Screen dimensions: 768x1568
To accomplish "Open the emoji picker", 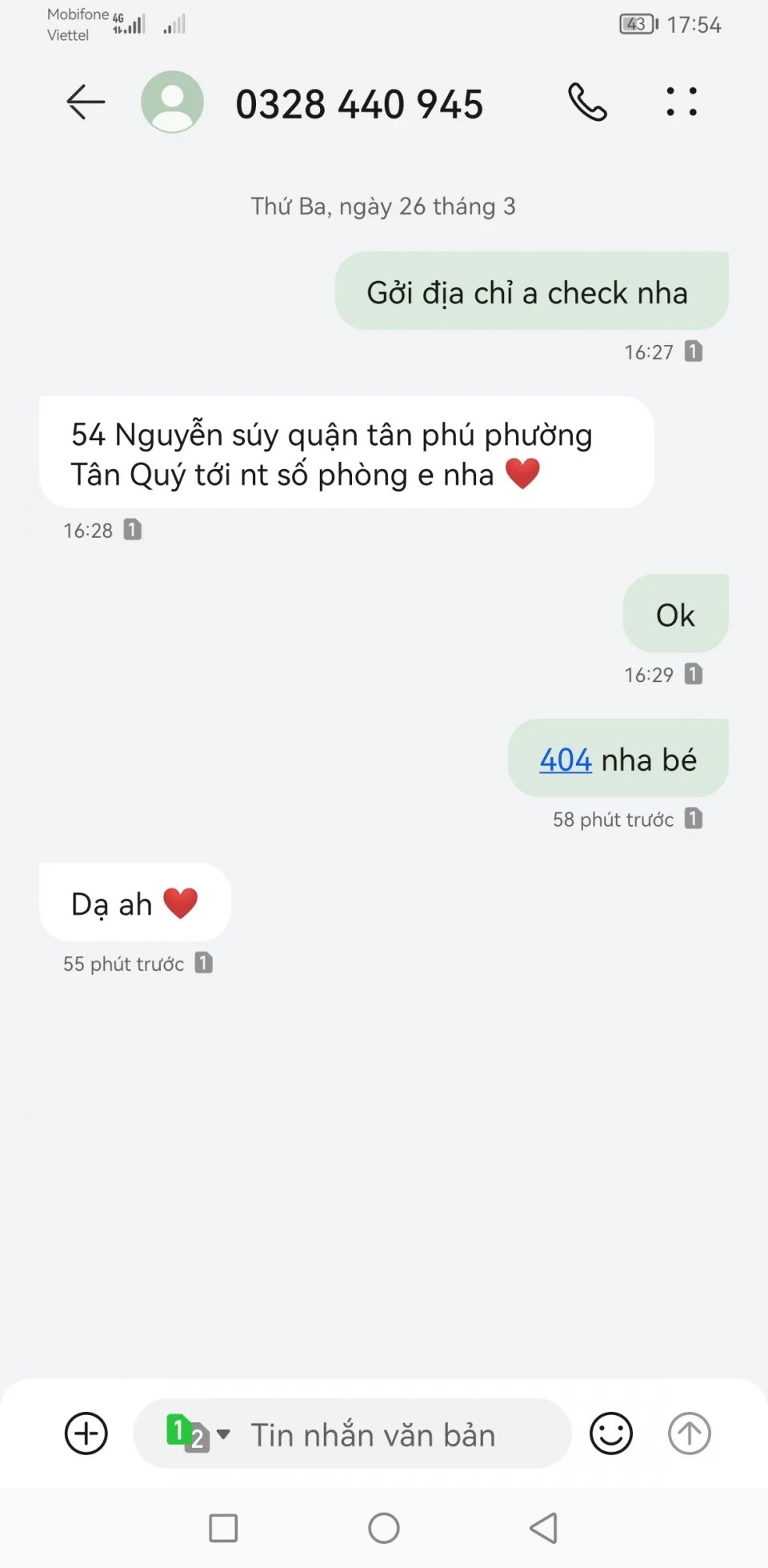I will coord(611,1434).
